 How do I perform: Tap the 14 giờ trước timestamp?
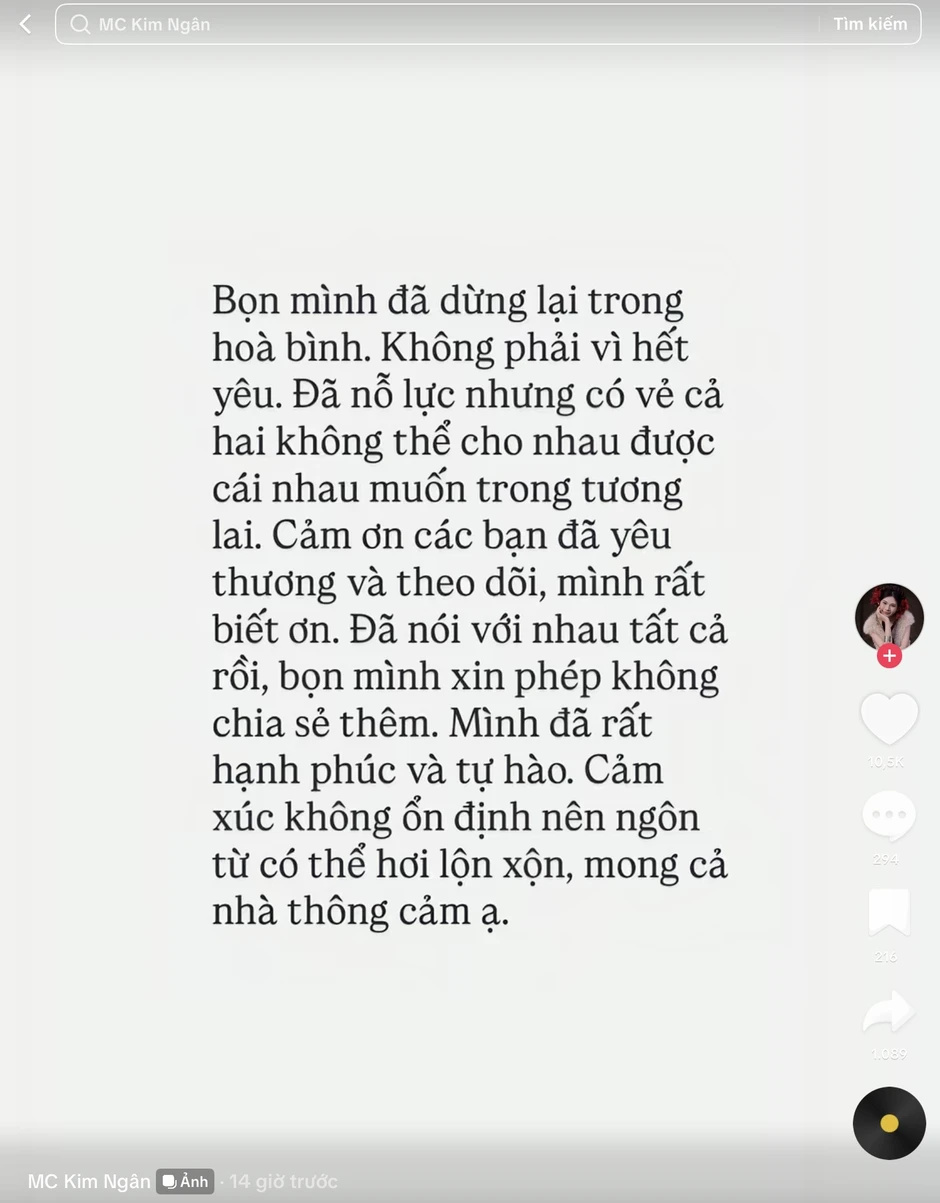[x=282, y=1181]
